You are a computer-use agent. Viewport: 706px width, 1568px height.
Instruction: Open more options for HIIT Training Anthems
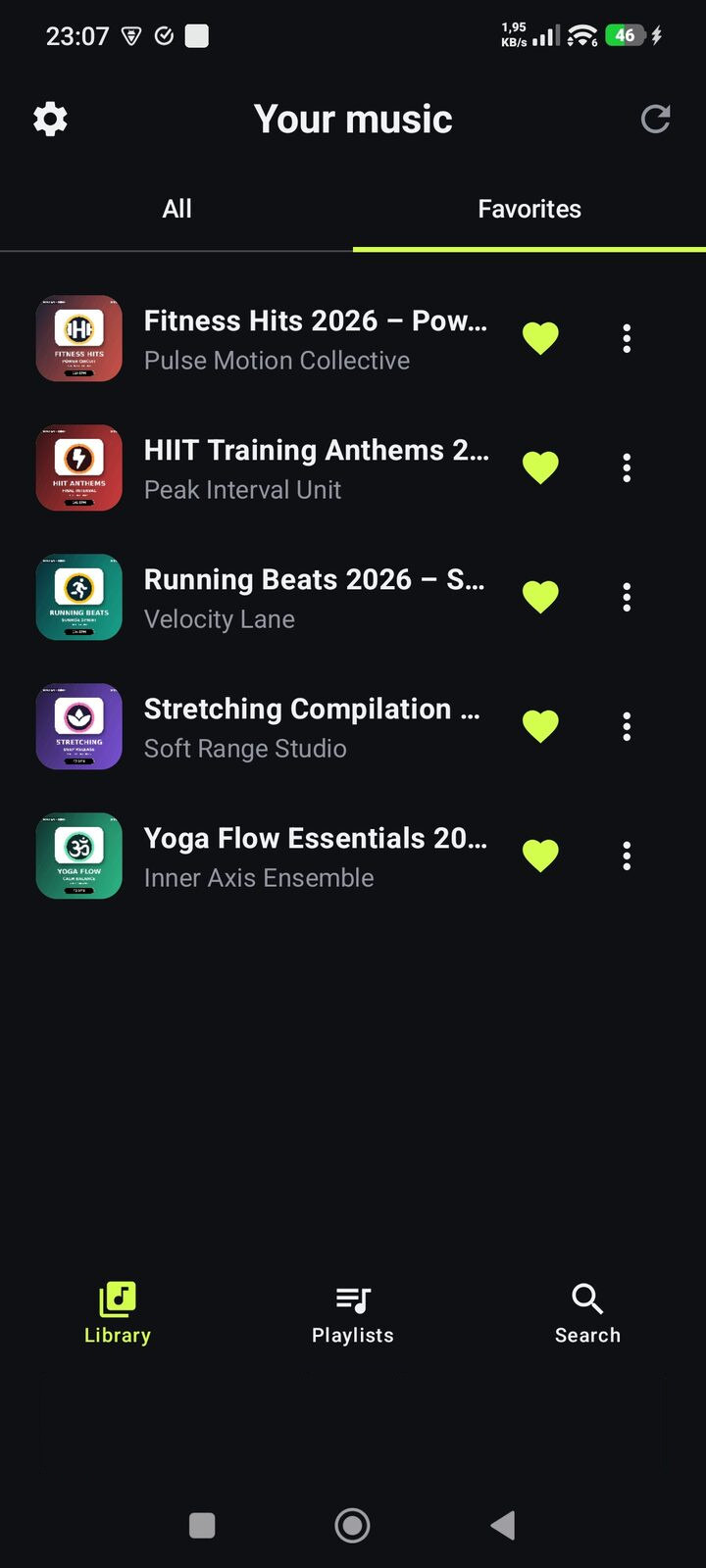(627, 468)
